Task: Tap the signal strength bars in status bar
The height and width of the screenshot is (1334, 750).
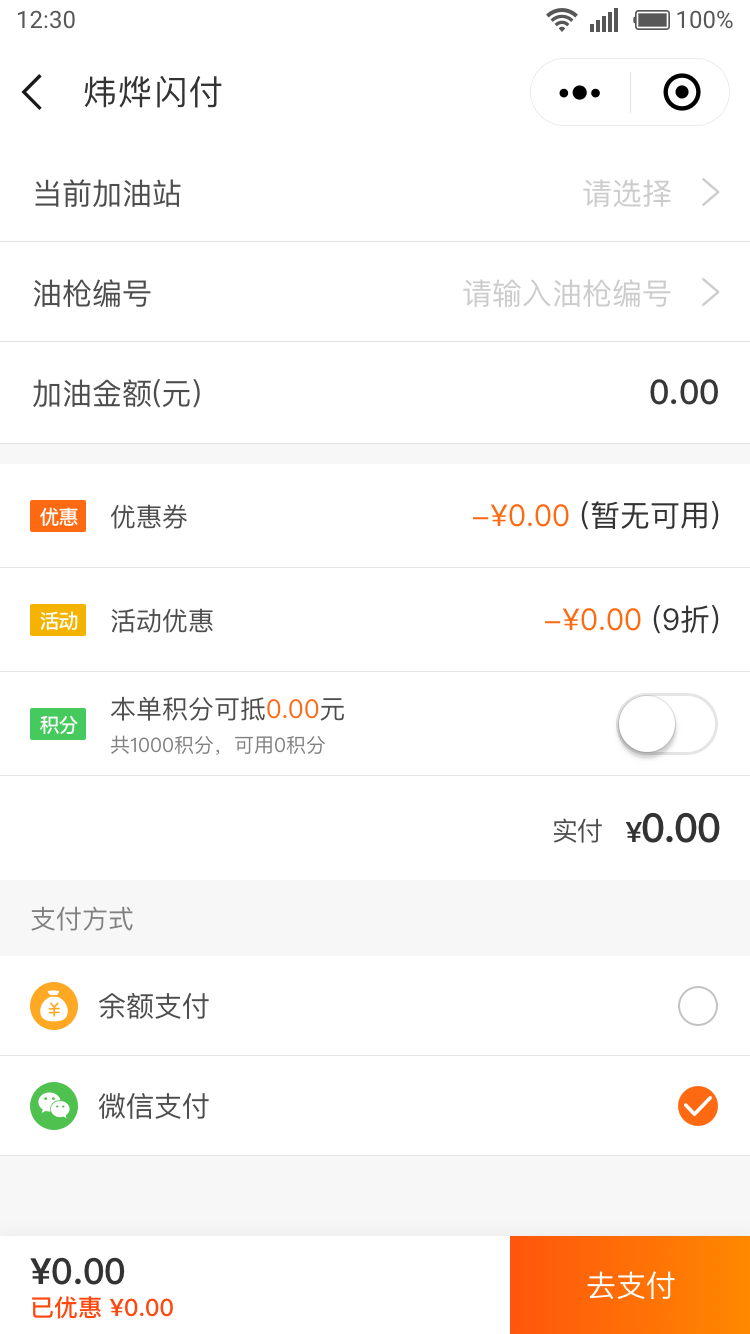Action: pyautogui.click(x=603, y=19)
